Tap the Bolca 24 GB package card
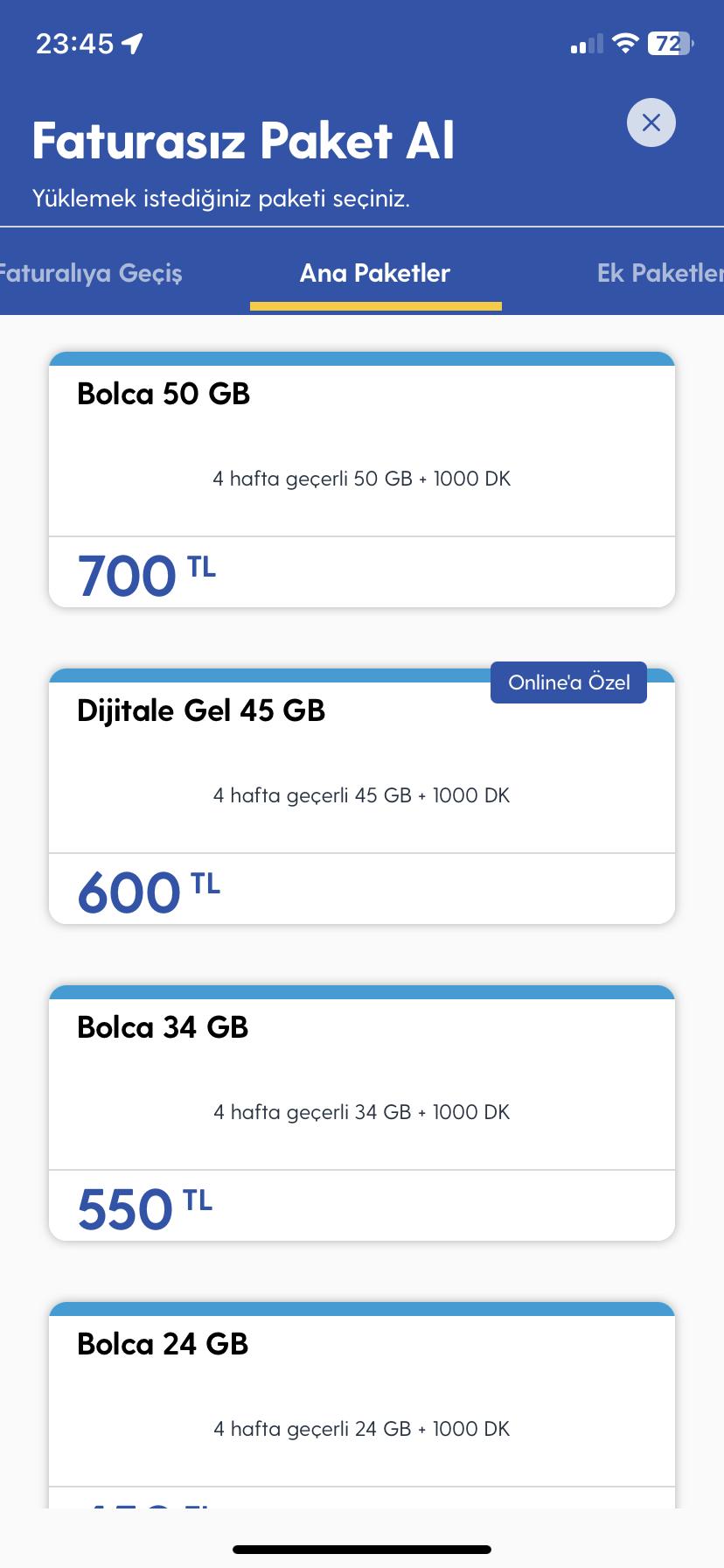This screenshot has height=1568, width=724. tap(362, 1400)
